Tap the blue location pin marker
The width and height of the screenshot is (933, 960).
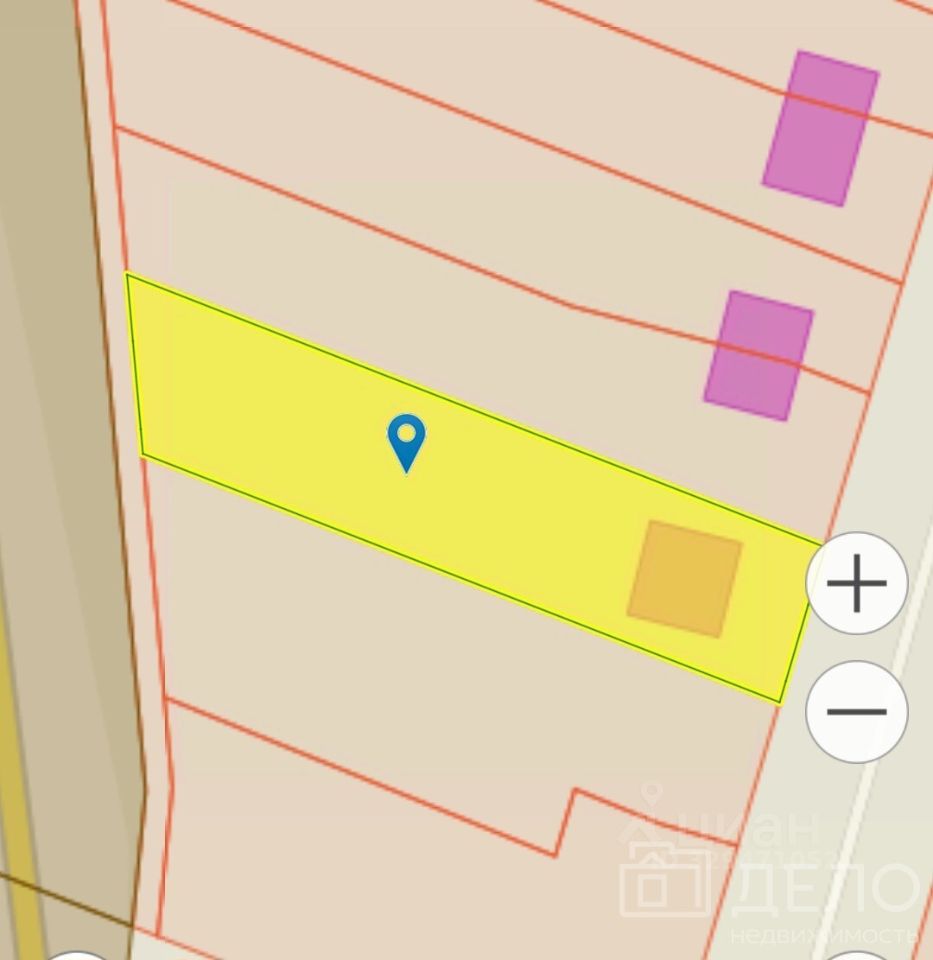(x=406, y=440)
